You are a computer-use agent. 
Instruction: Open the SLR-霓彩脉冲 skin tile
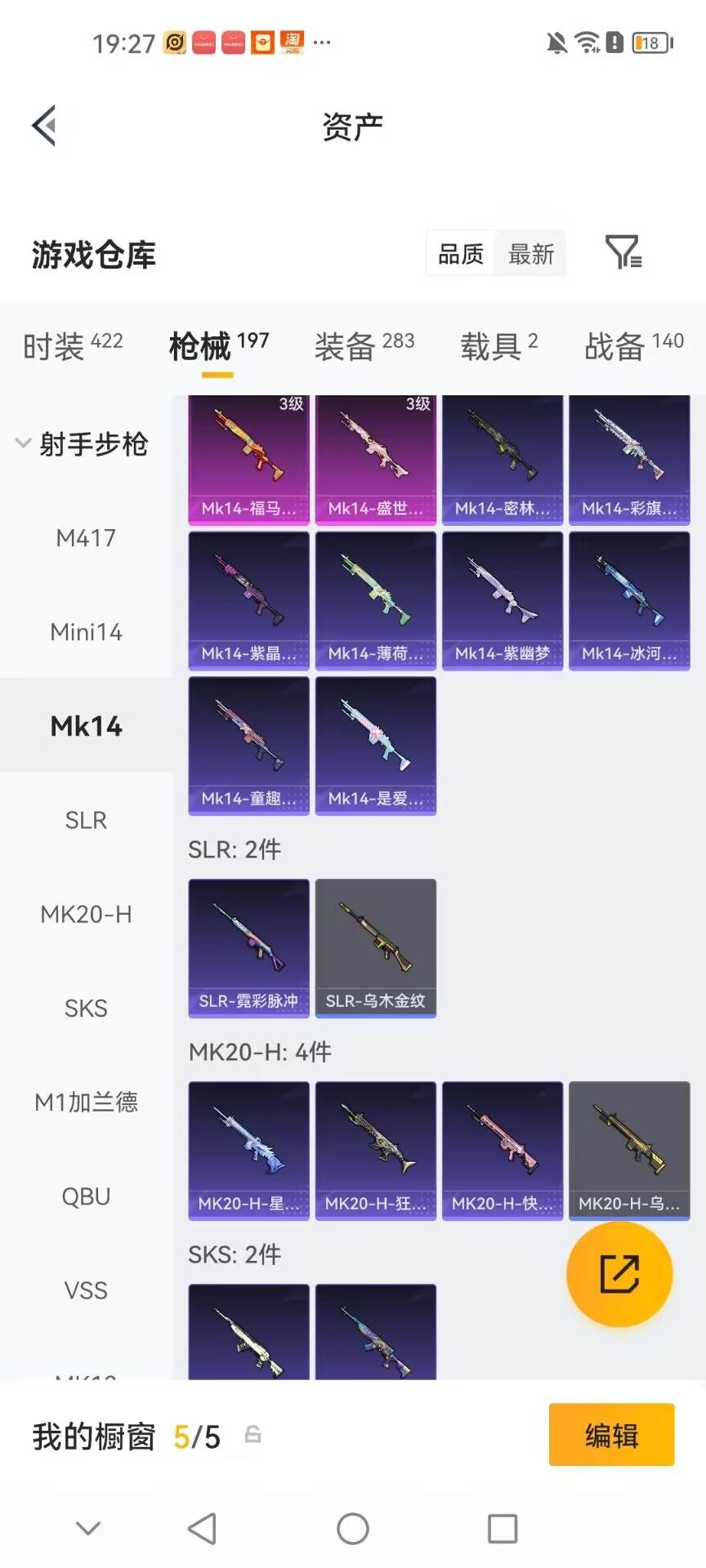(248, 948)
